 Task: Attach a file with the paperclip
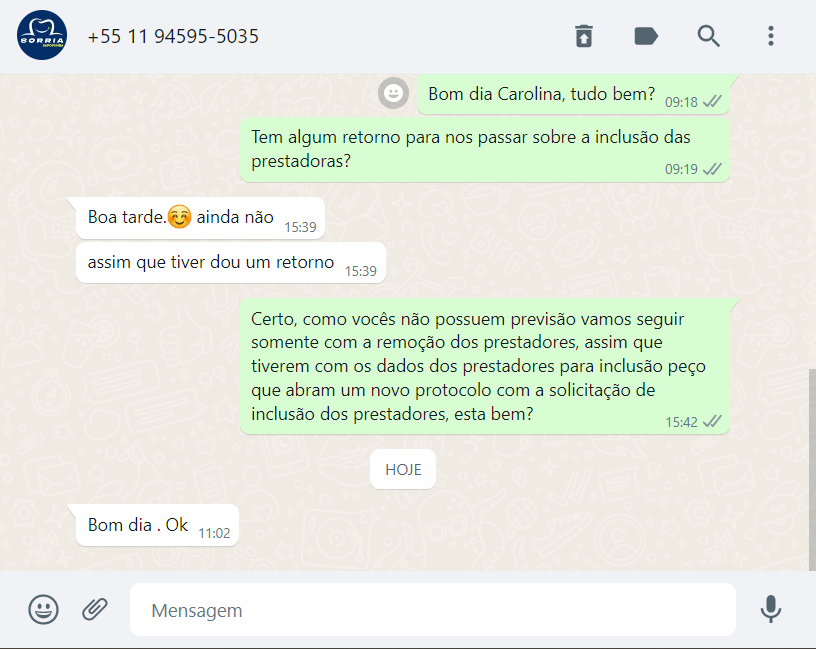pos(95,609)
